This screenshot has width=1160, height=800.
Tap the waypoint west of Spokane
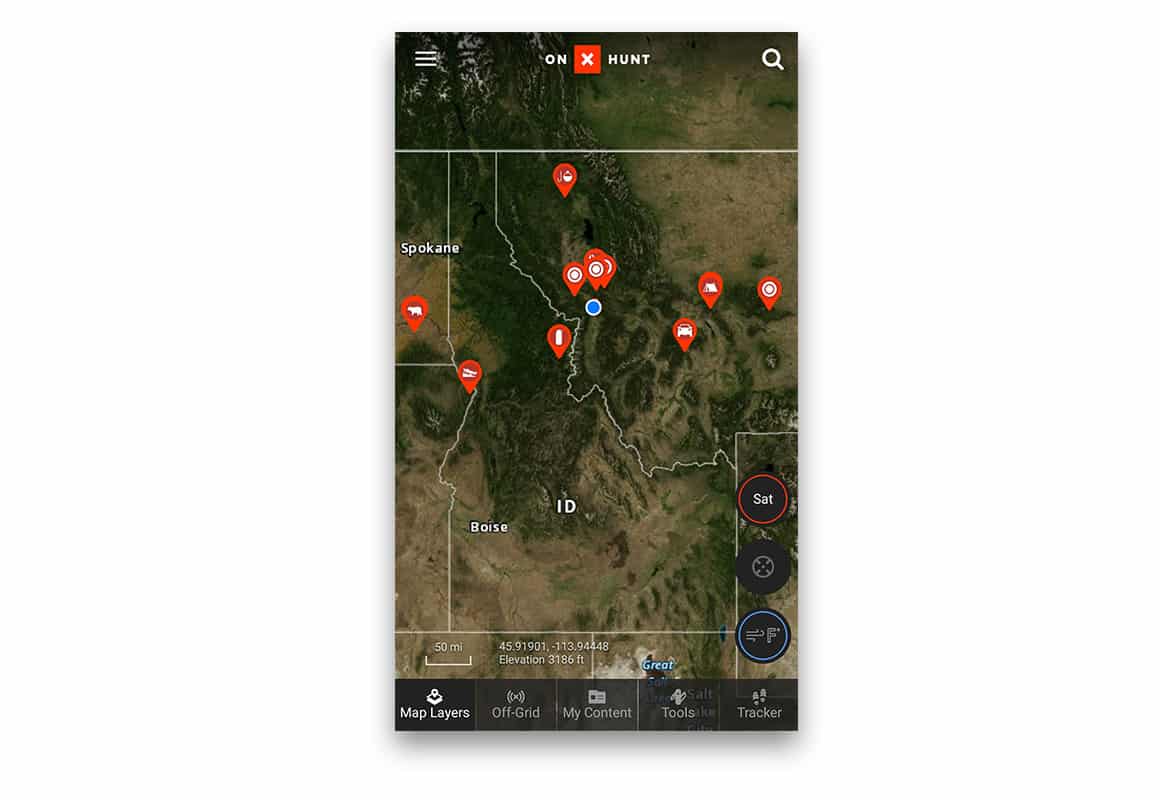(x=414, y=311)
